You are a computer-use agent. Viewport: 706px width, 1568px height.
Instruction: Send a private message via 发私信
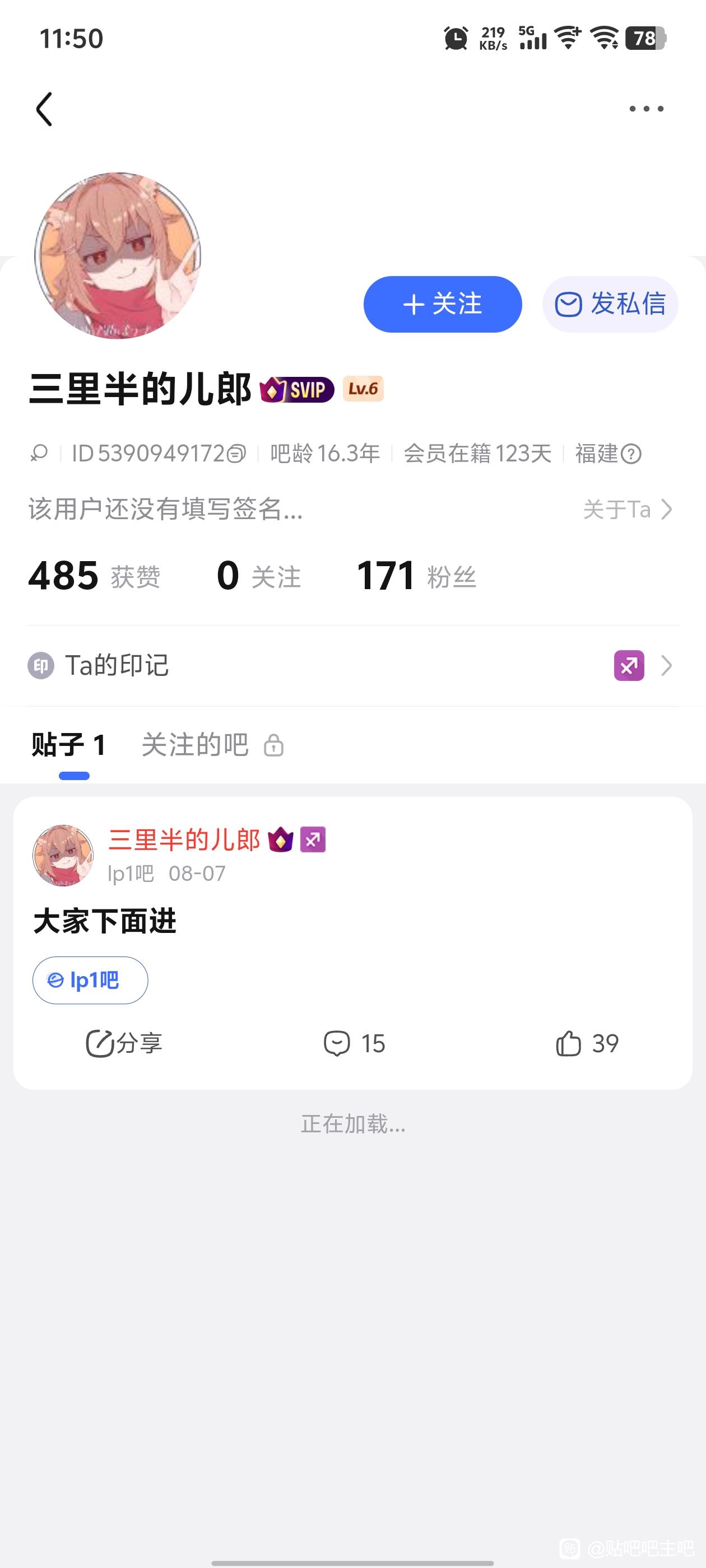[610, 304]
